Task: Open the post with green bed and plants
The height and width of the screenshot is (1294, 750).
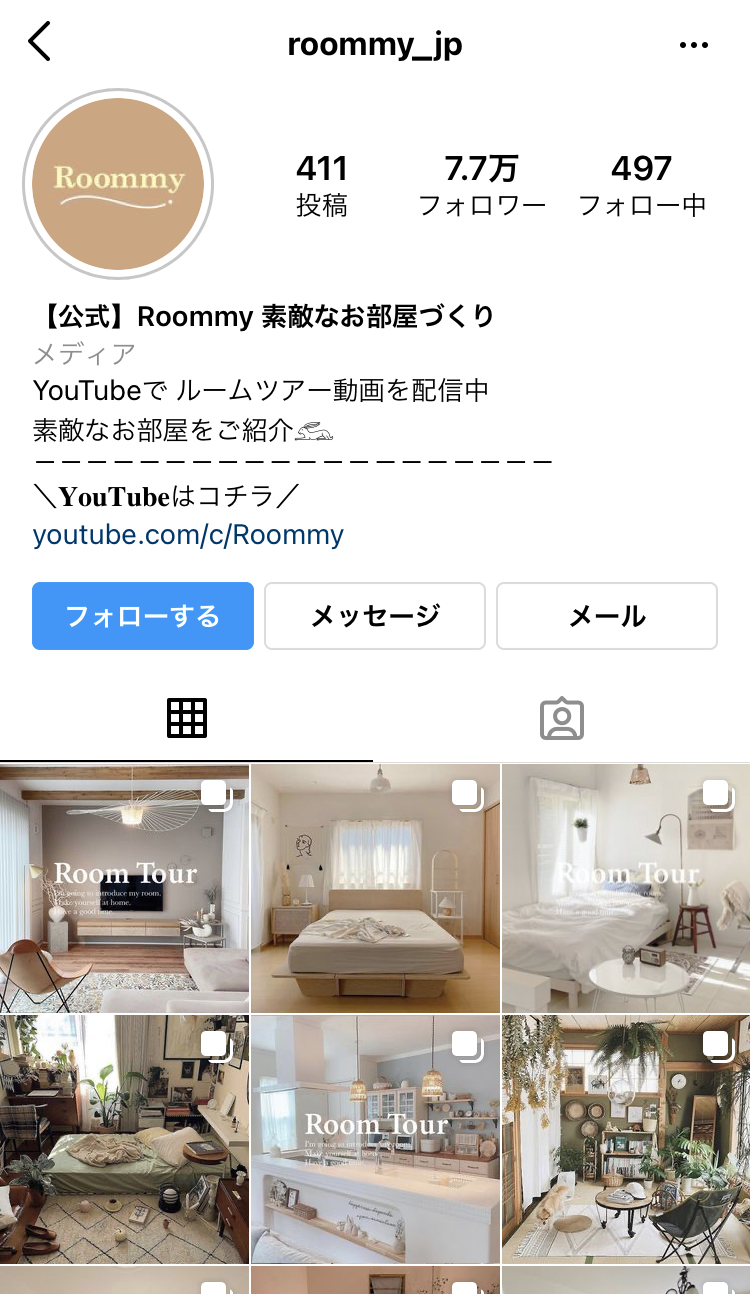Action: [124, 1140]
